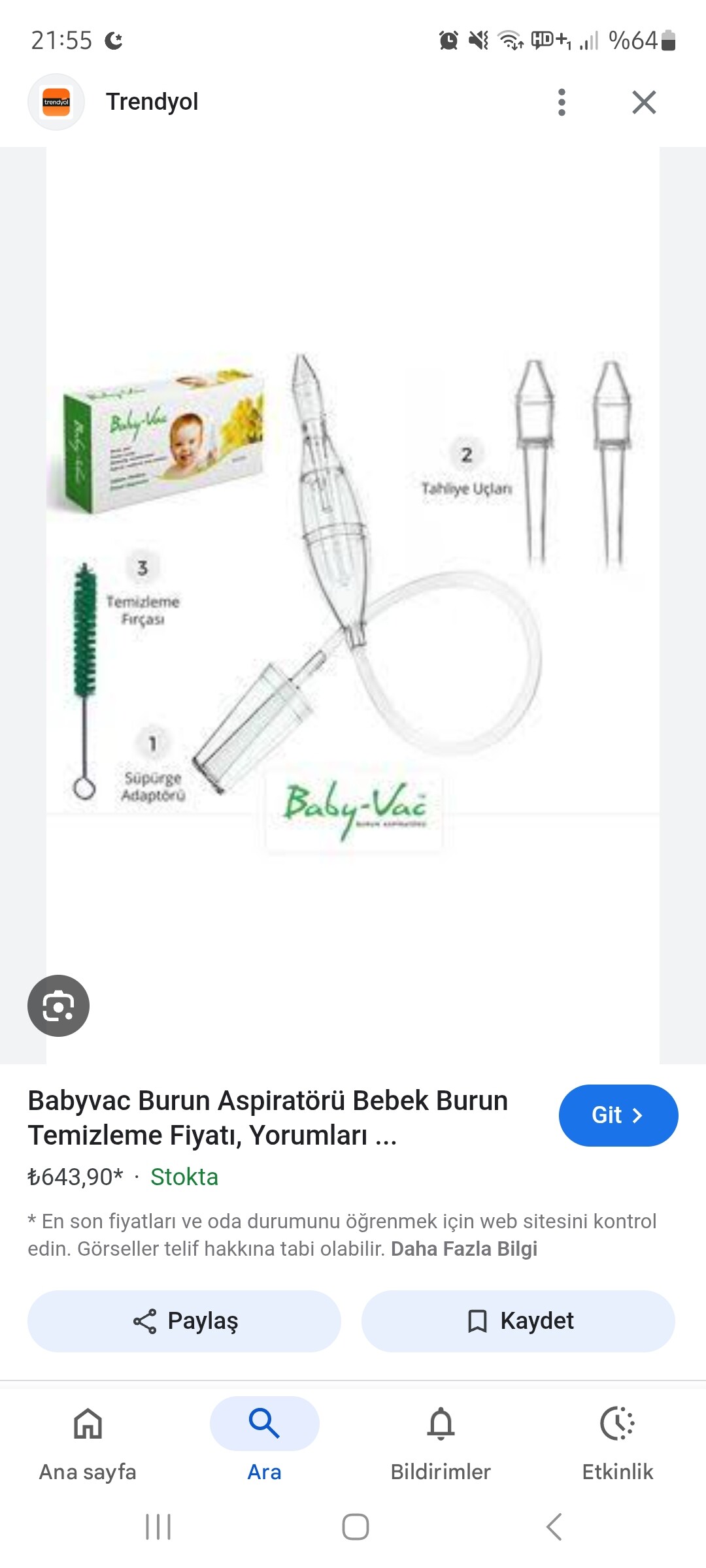Close the image viewer
The height and width of the screenshot is (1568, 706).
(644, 103)
